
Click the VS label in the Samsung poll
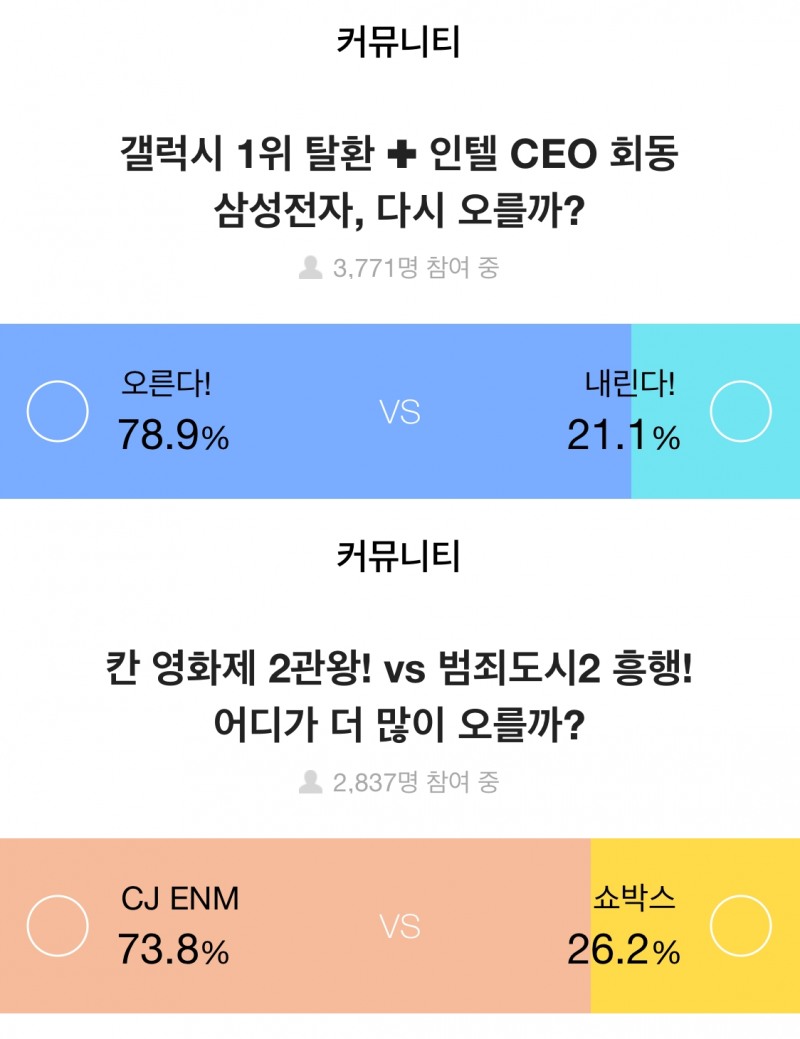coord(400,410)
